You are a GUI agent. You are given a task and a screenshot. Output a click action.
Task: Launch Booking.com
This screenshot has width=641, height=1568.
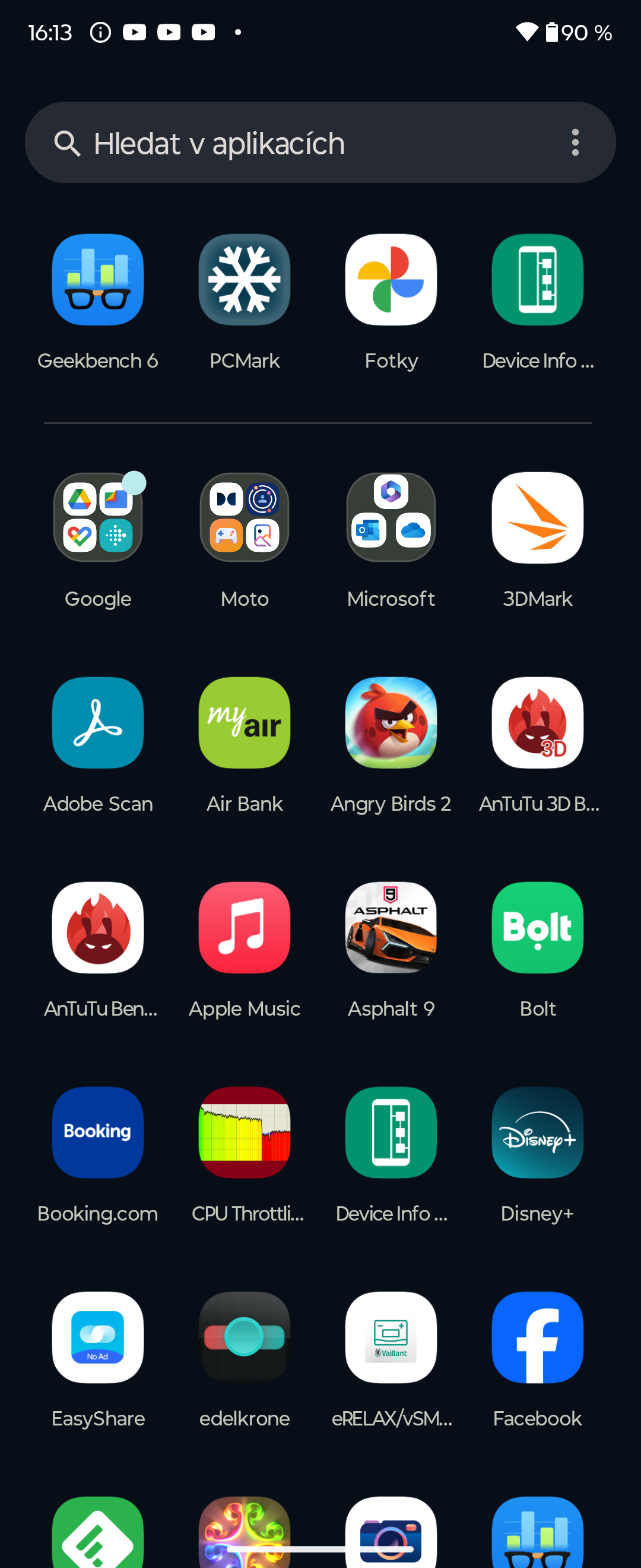98,1133
